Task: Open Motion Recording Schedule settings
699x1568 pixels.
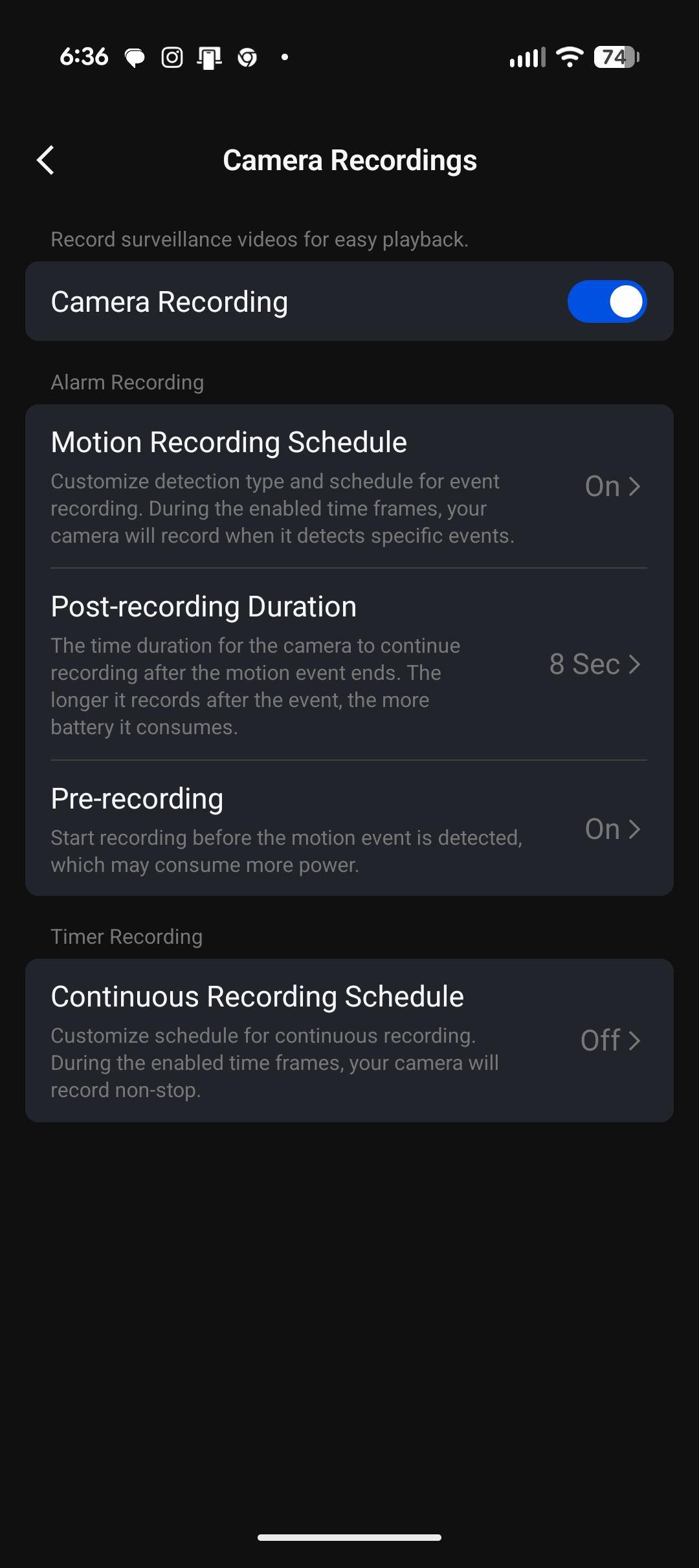Action: click(x=349, y=486)
